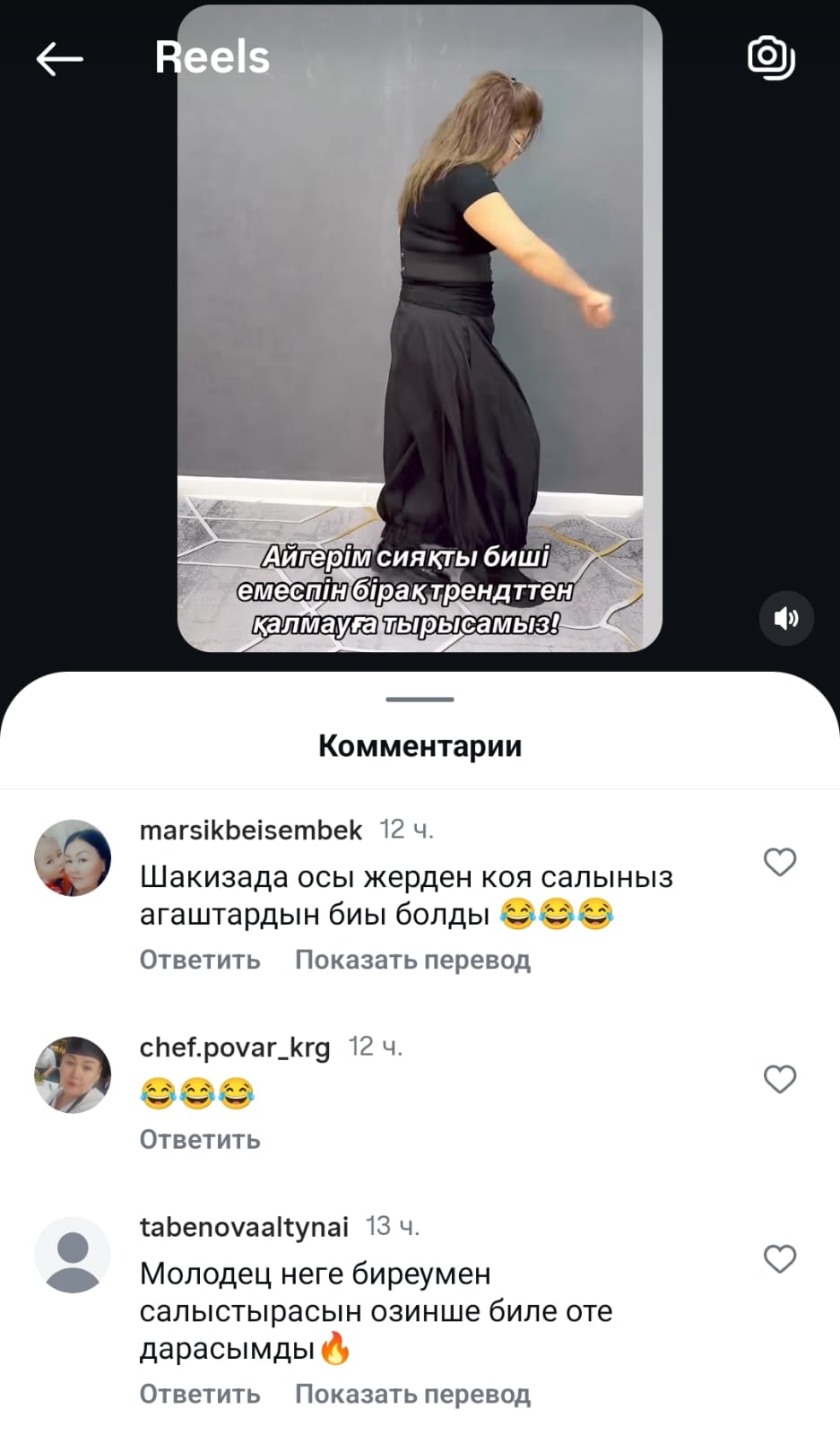The width and height of the screenshot is (840, 1435).
Task: Reply to chef.povar_krg's comment
Action: pos(200,1139)
